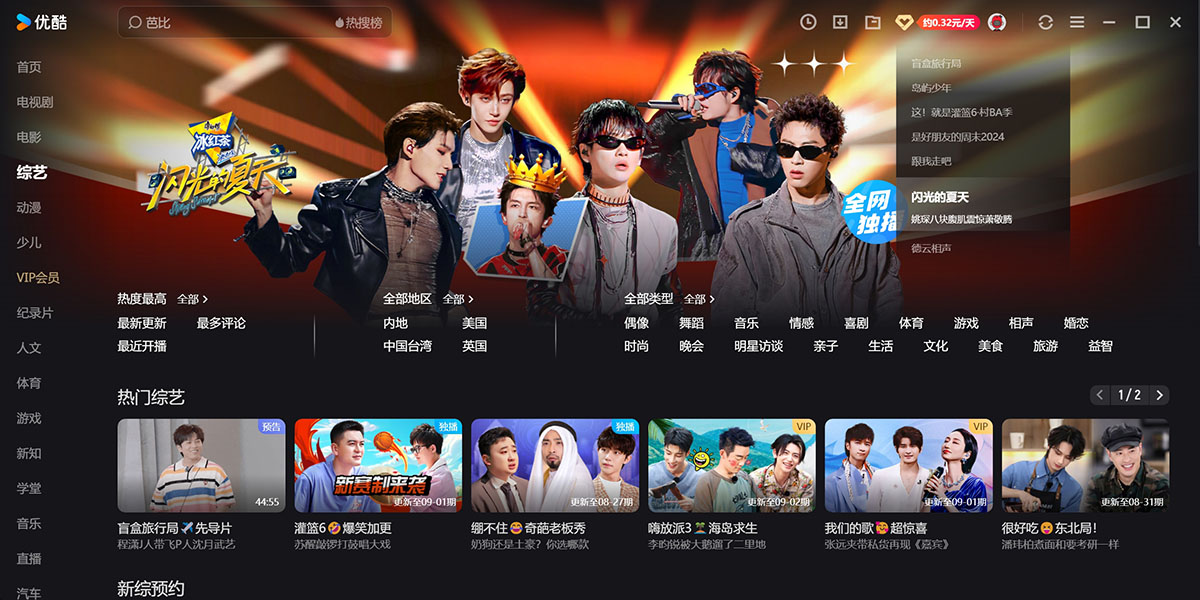The height and width of the screenshot is (600, 1200).
Task: Open the 热搜榜 hot search list
Action: [x=359, y=22]
